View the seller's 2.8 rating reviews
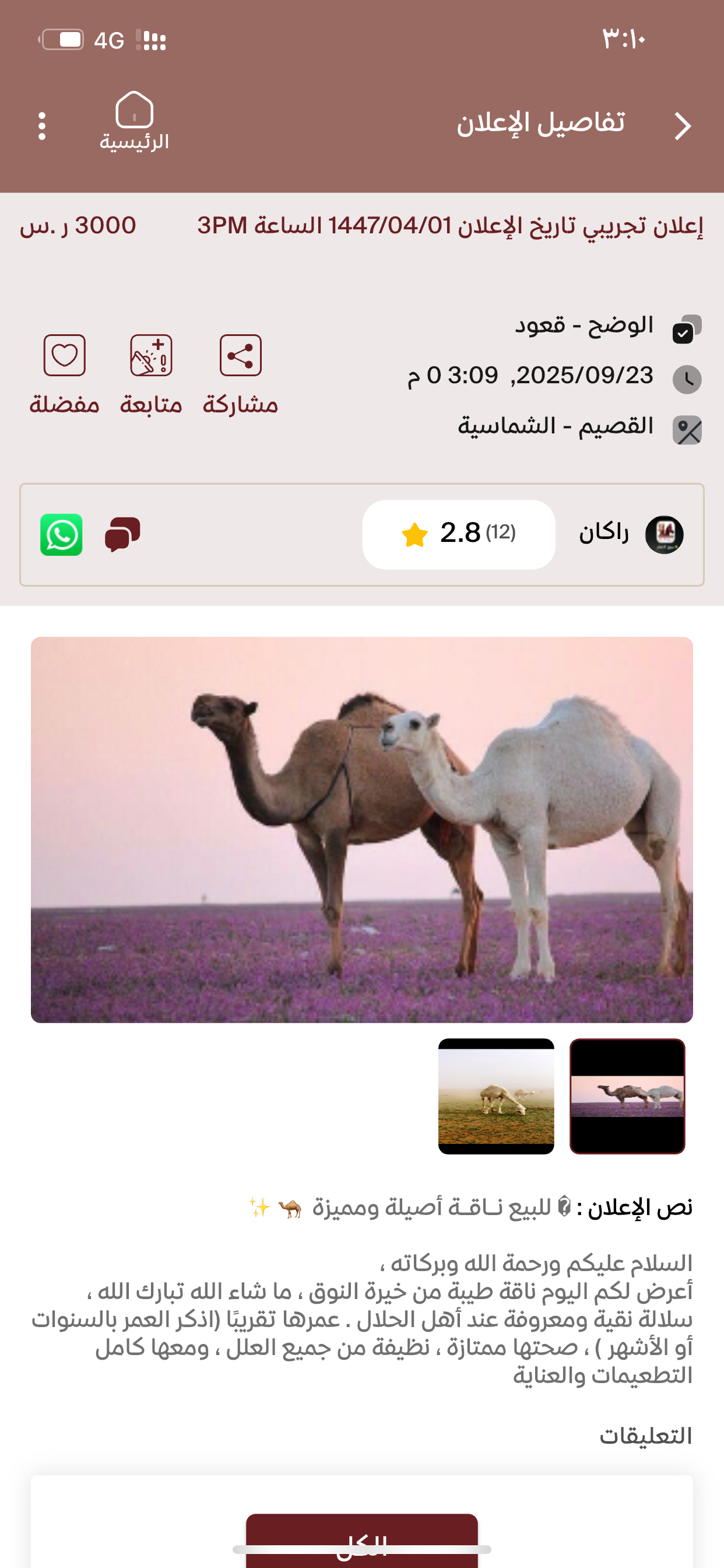This screenshot has height=1568, width=724. (x=459, y=534)
